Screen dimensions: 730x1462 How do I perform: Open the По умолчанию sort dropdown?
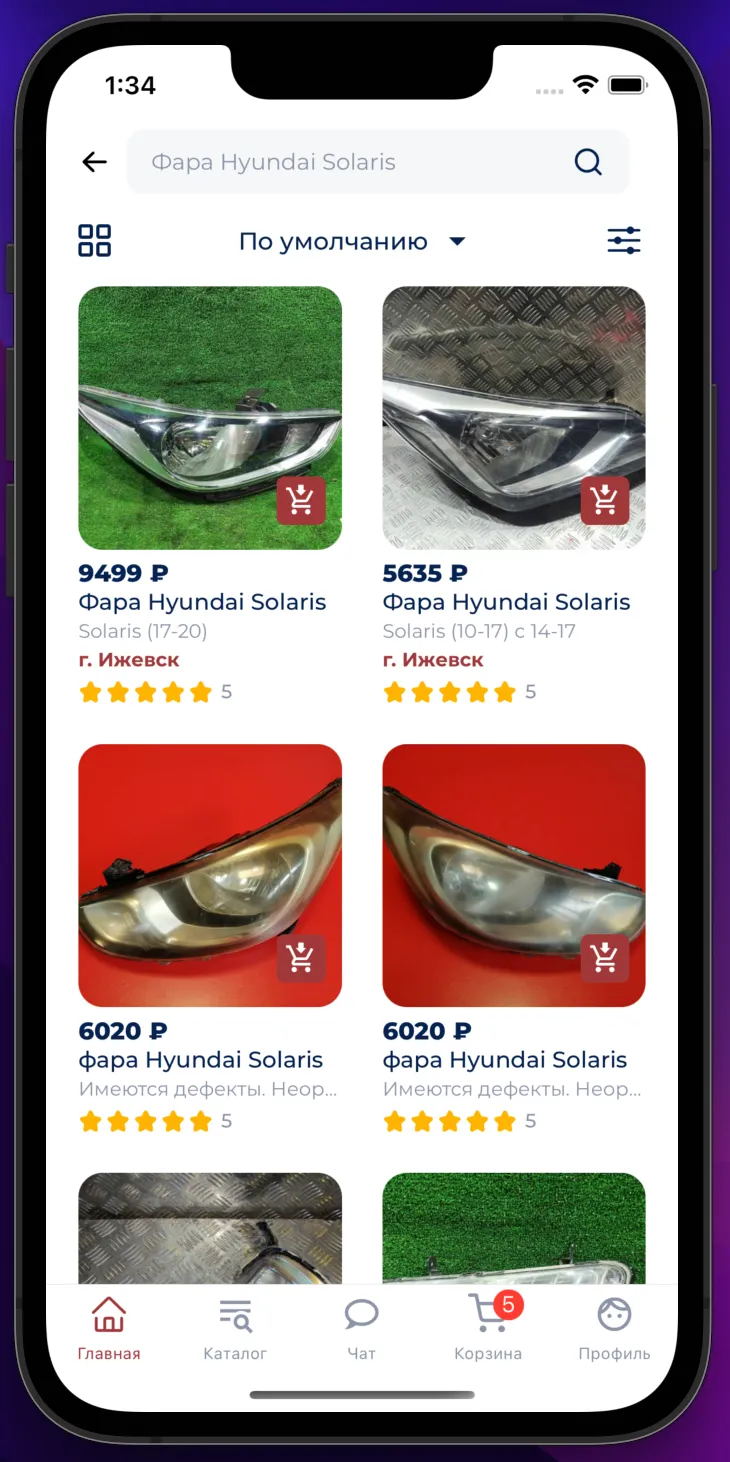point(352,241)
